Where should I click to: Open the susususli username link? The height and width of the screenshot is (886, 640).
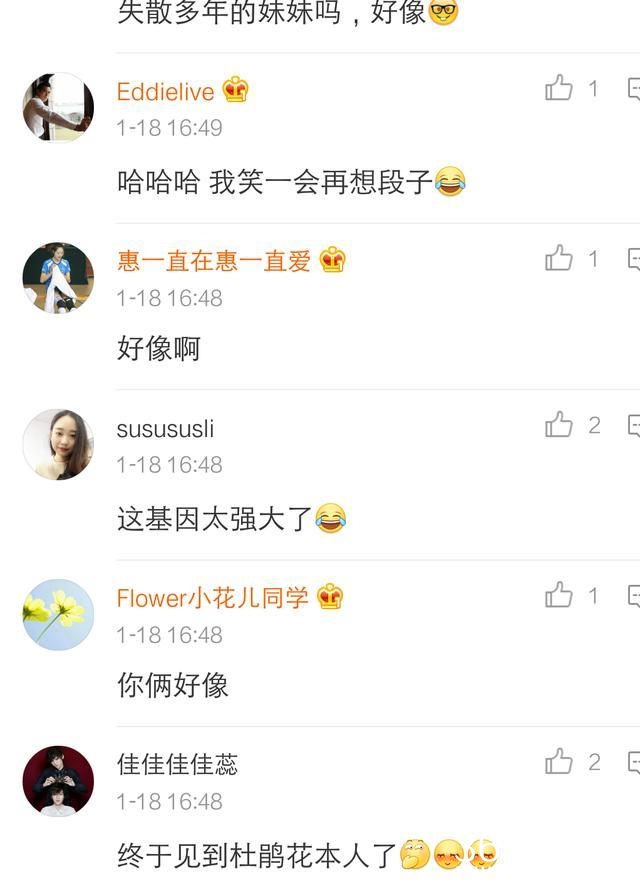[x=165, y=429]
